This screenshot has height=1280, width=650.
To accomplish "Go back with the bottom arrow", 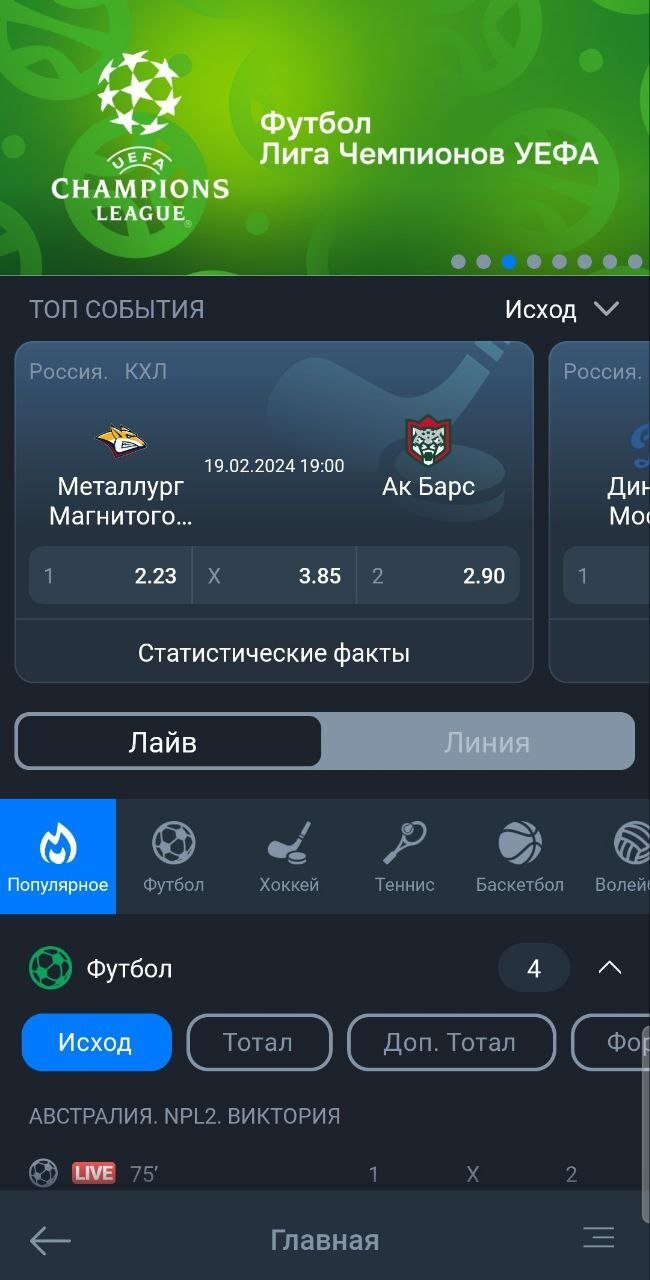I will (50, 1241).
